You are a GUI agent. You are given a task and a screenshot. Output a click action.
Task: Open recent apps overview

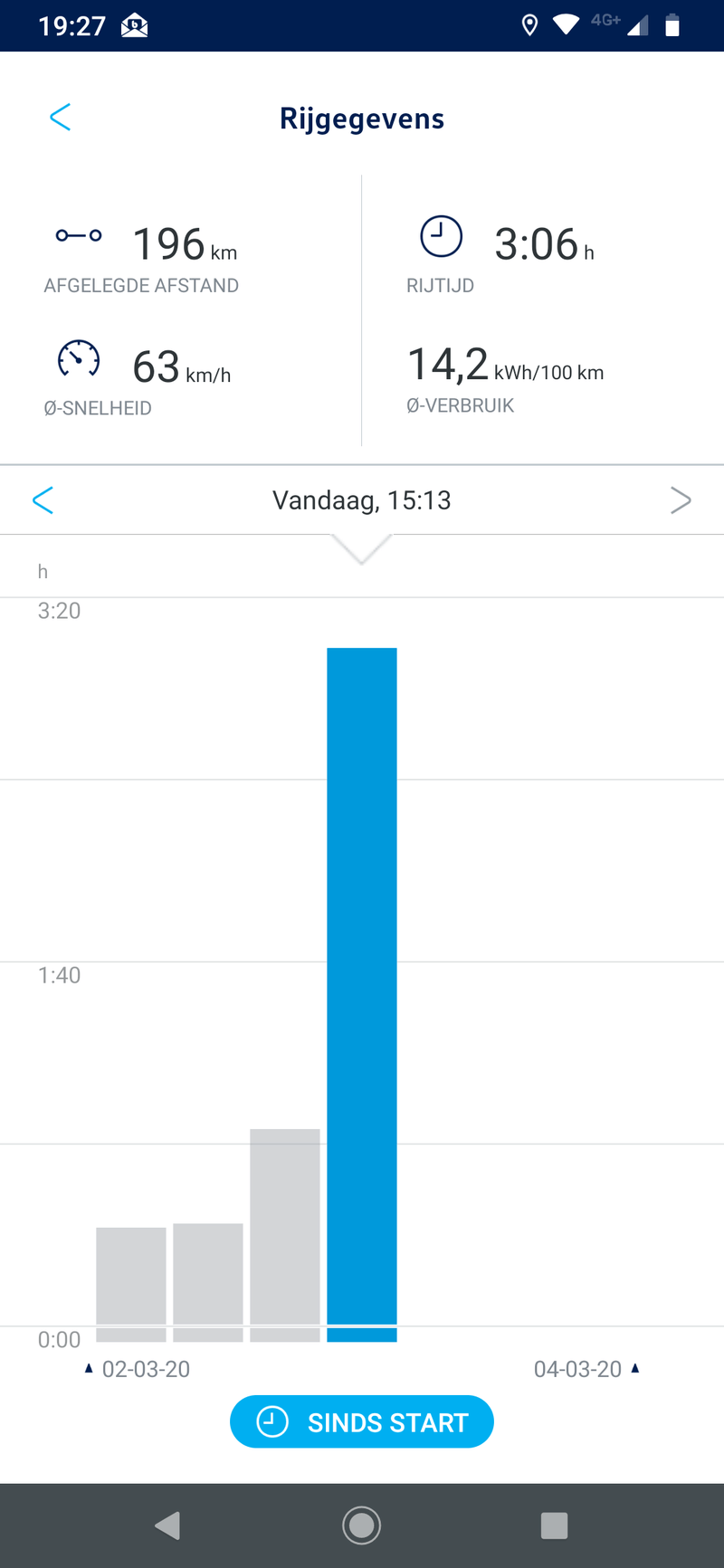[x=554, y=1525]
